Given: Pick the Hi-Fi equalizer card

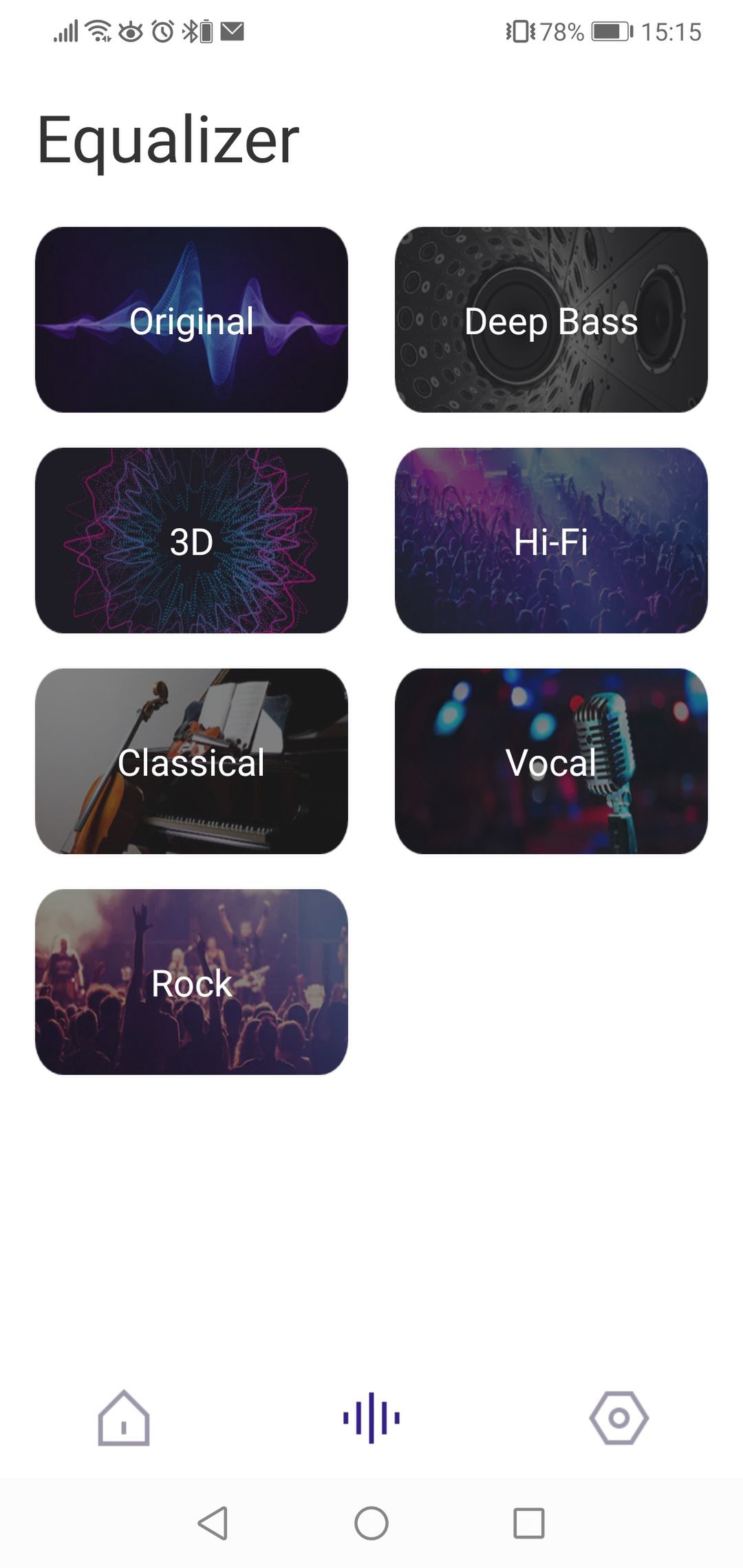Looking at the screenshot, I should (x=551, y=541).
